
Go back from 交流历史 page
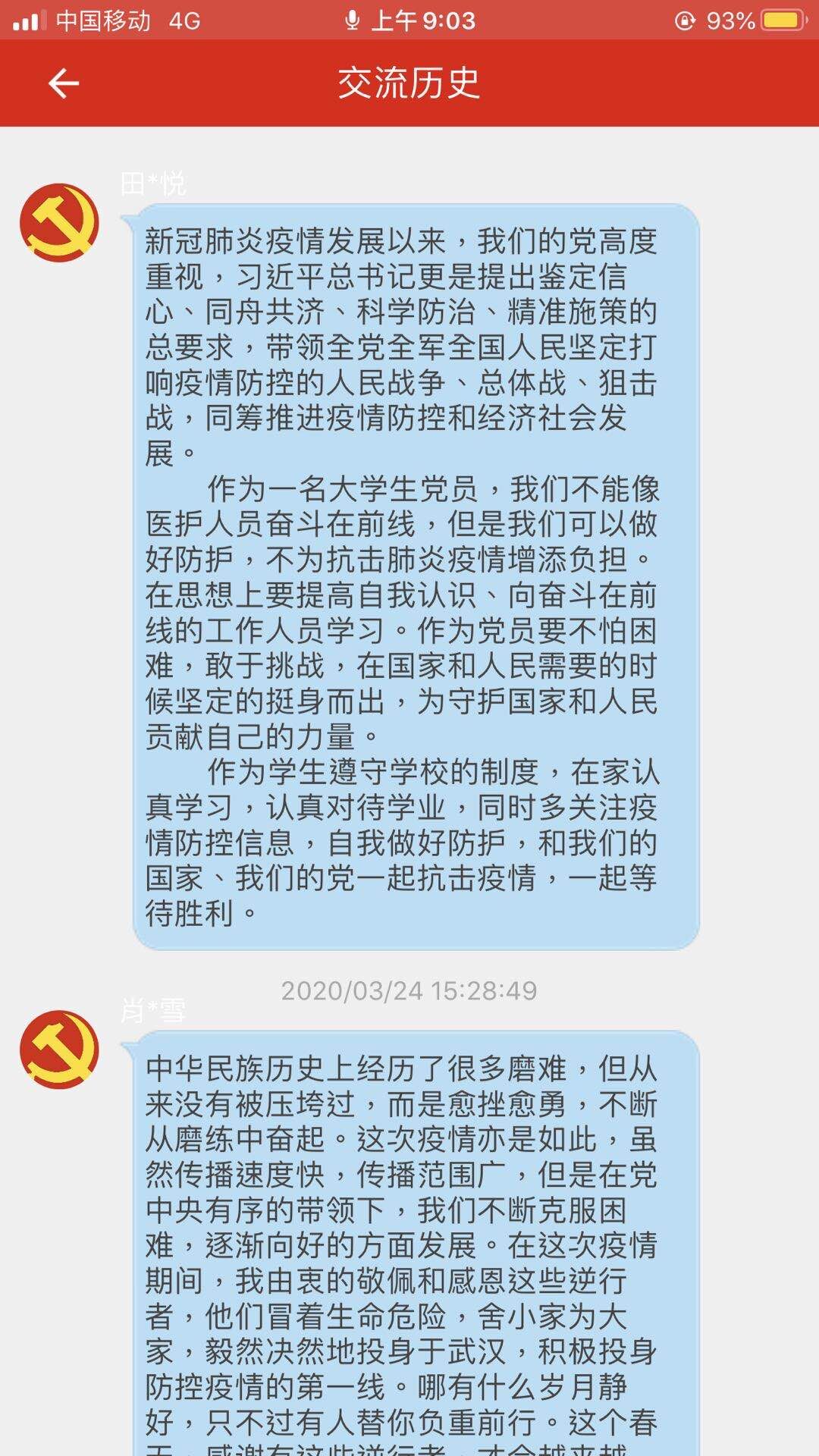(64, 83)
